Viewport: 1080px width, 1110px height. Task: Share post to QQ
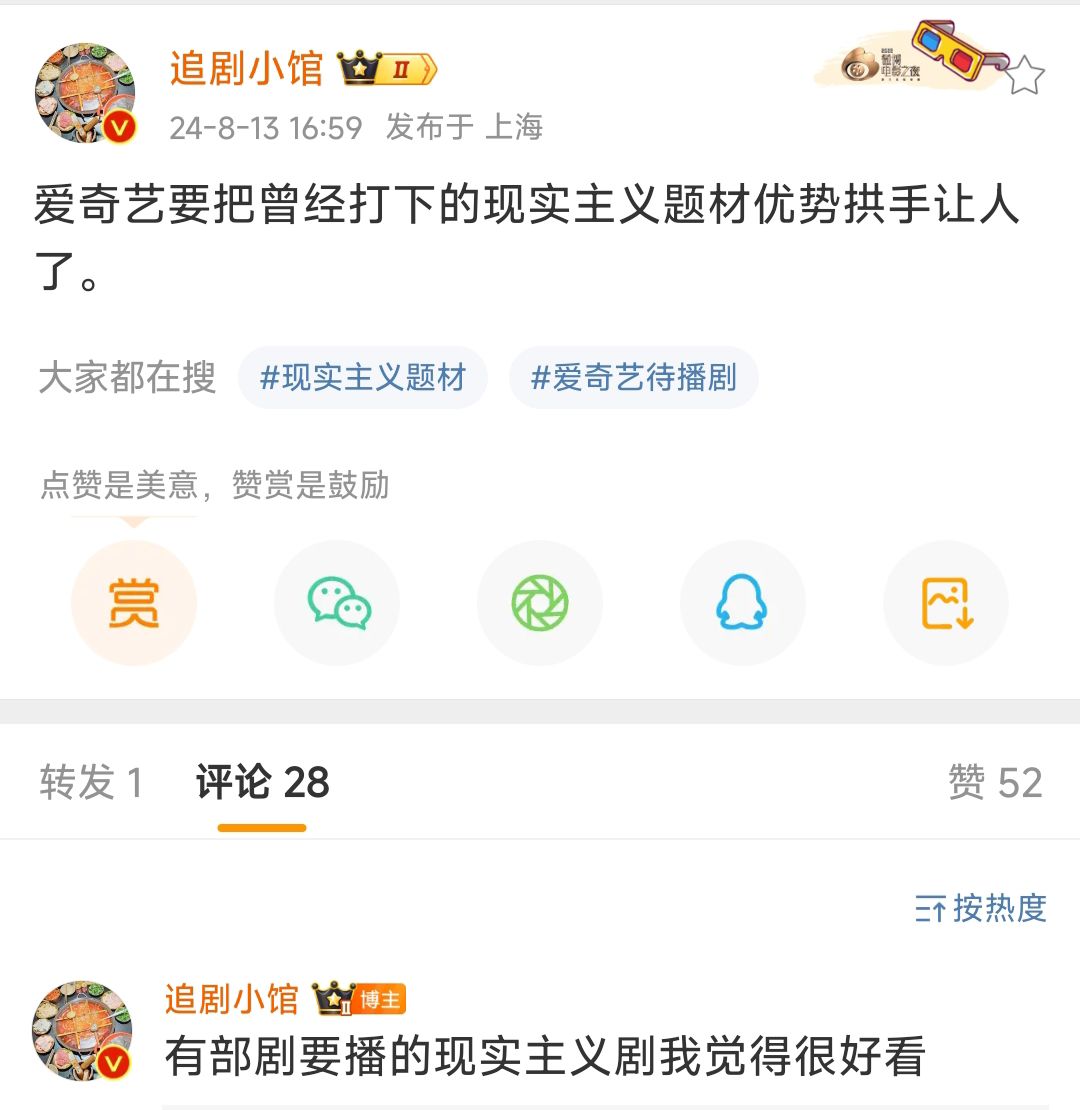742,603
